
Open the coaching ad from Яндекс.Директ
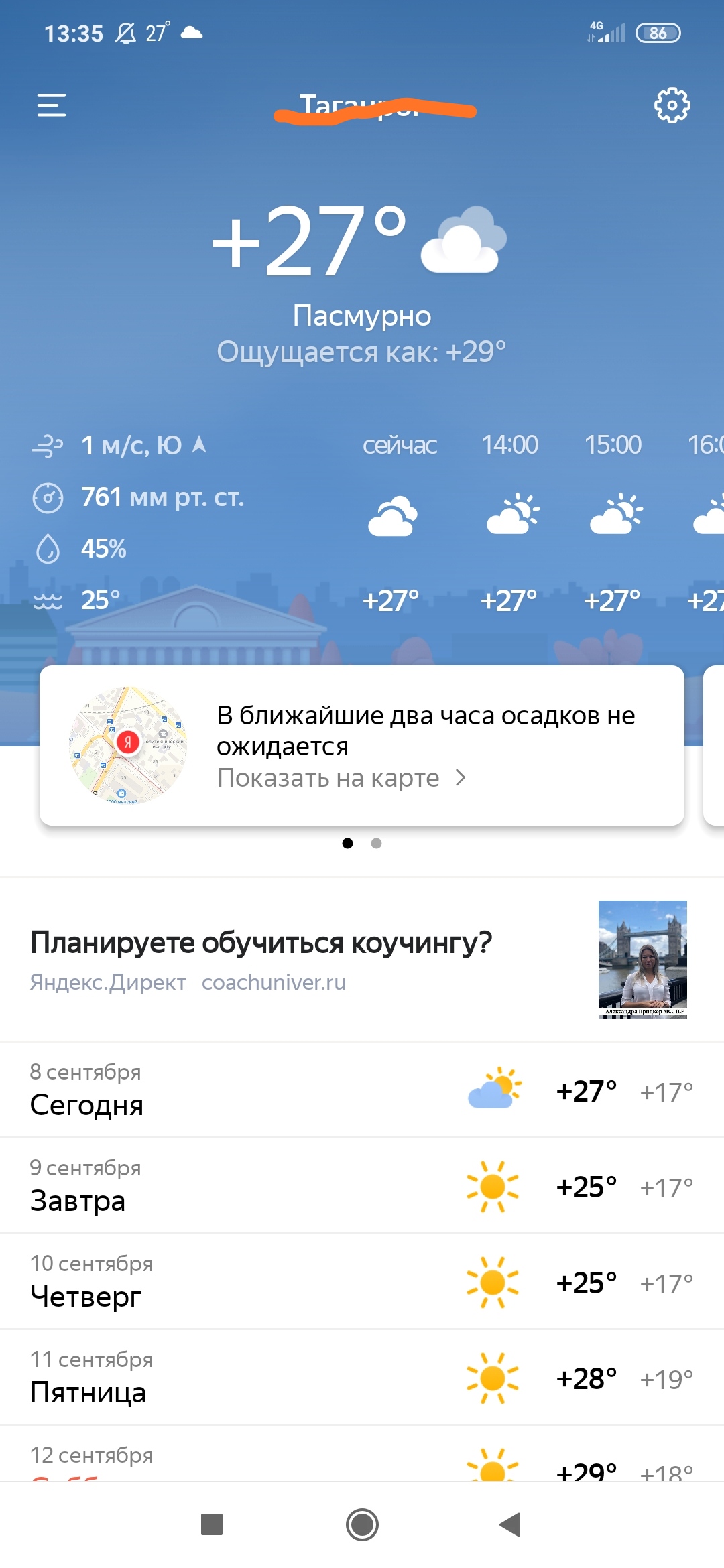pyautogui.click(x=261, y=958)
